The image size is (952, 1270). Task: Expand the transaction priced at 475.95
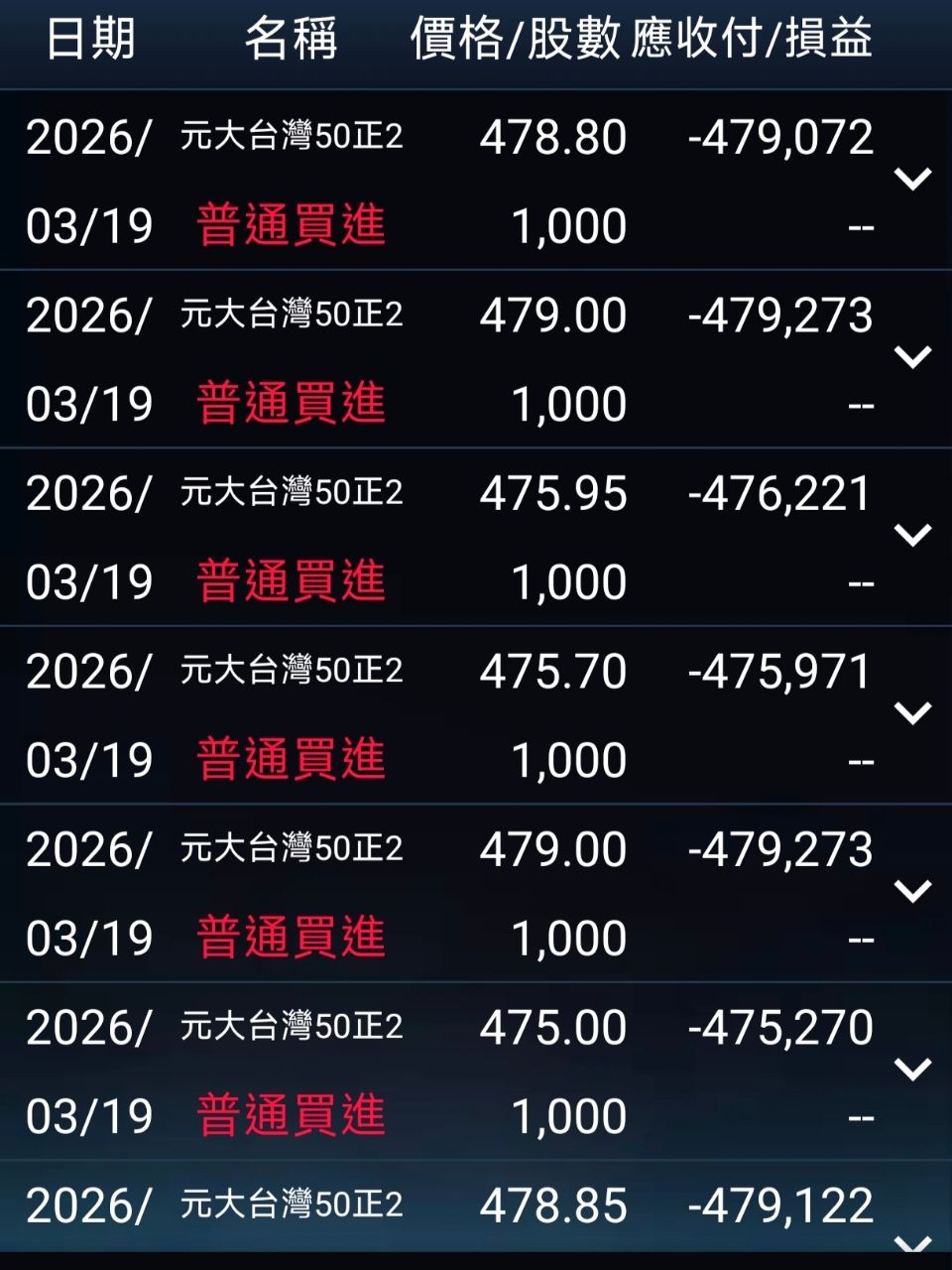912,536
